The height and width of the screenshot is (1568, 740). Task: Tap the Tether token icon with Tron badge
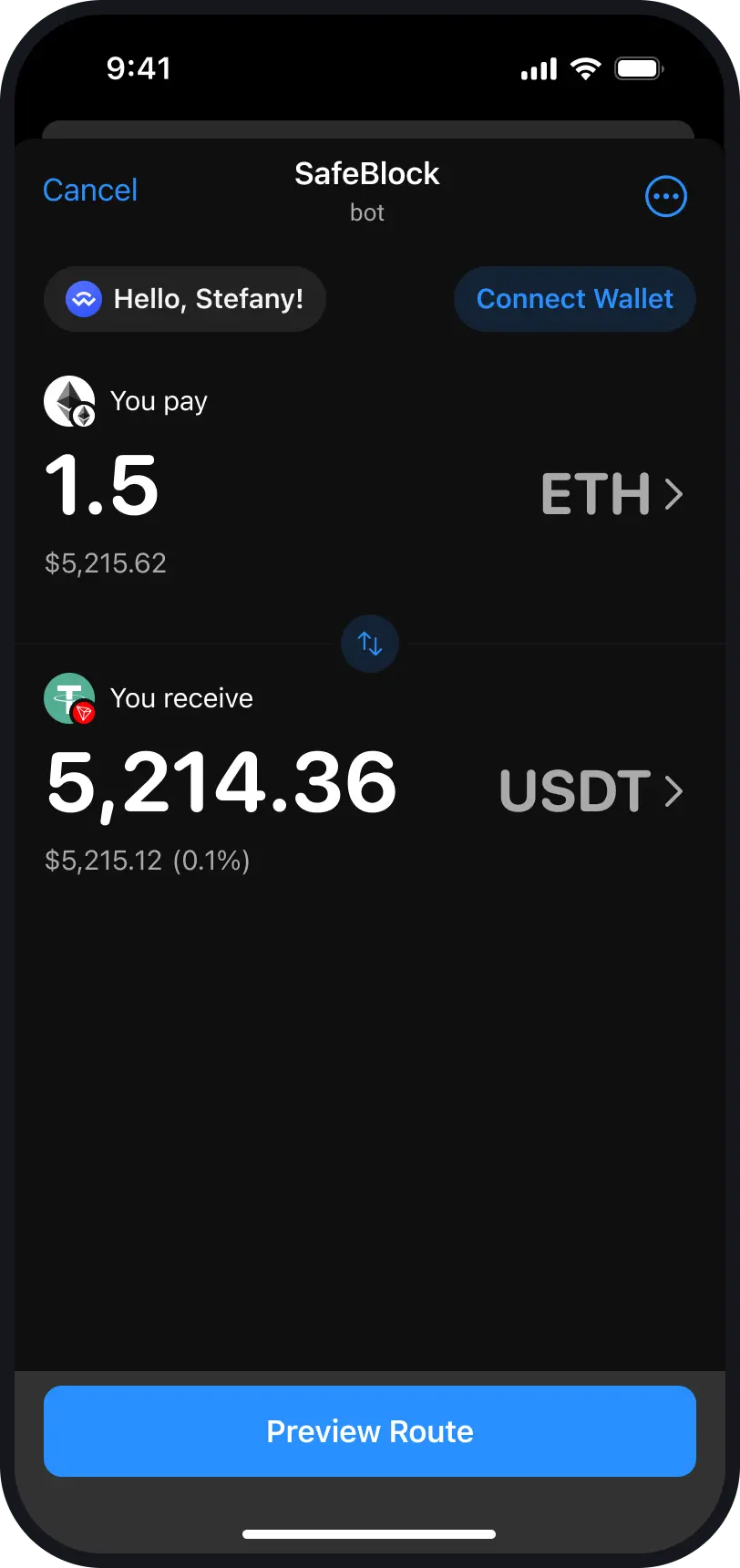click(68, 697)
